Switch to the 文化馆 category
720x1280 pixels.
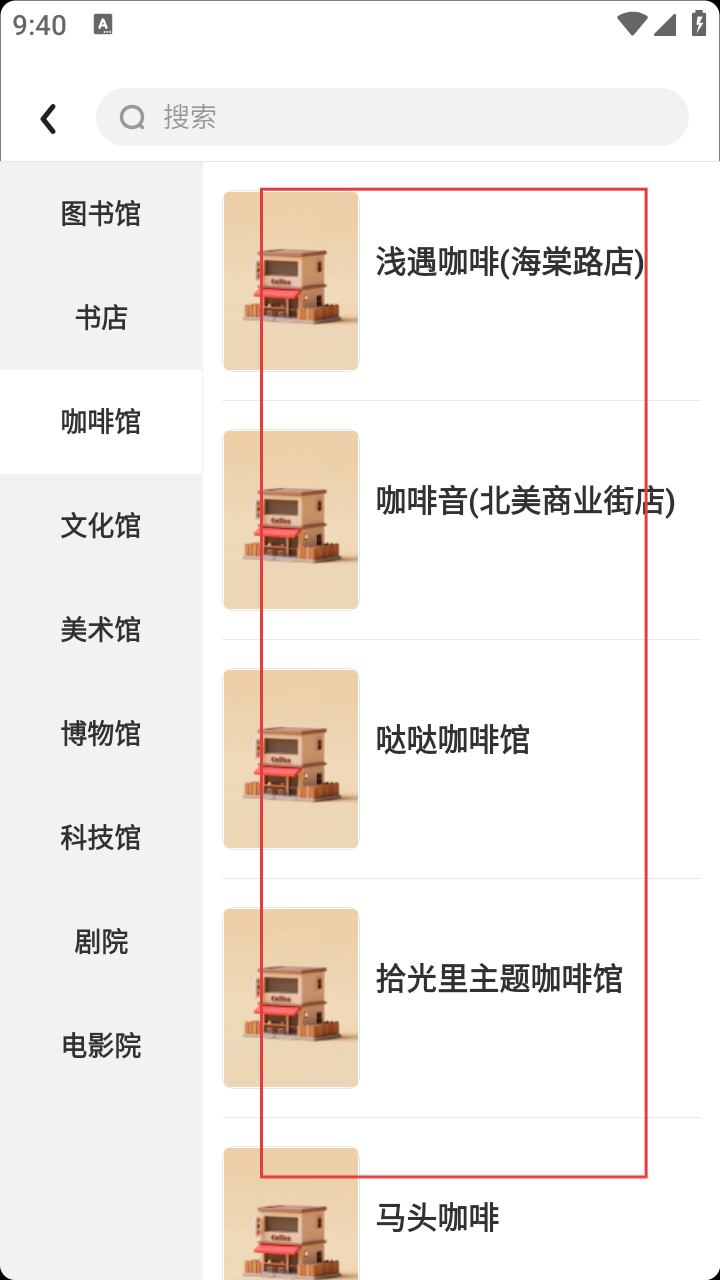coord(101,526)
